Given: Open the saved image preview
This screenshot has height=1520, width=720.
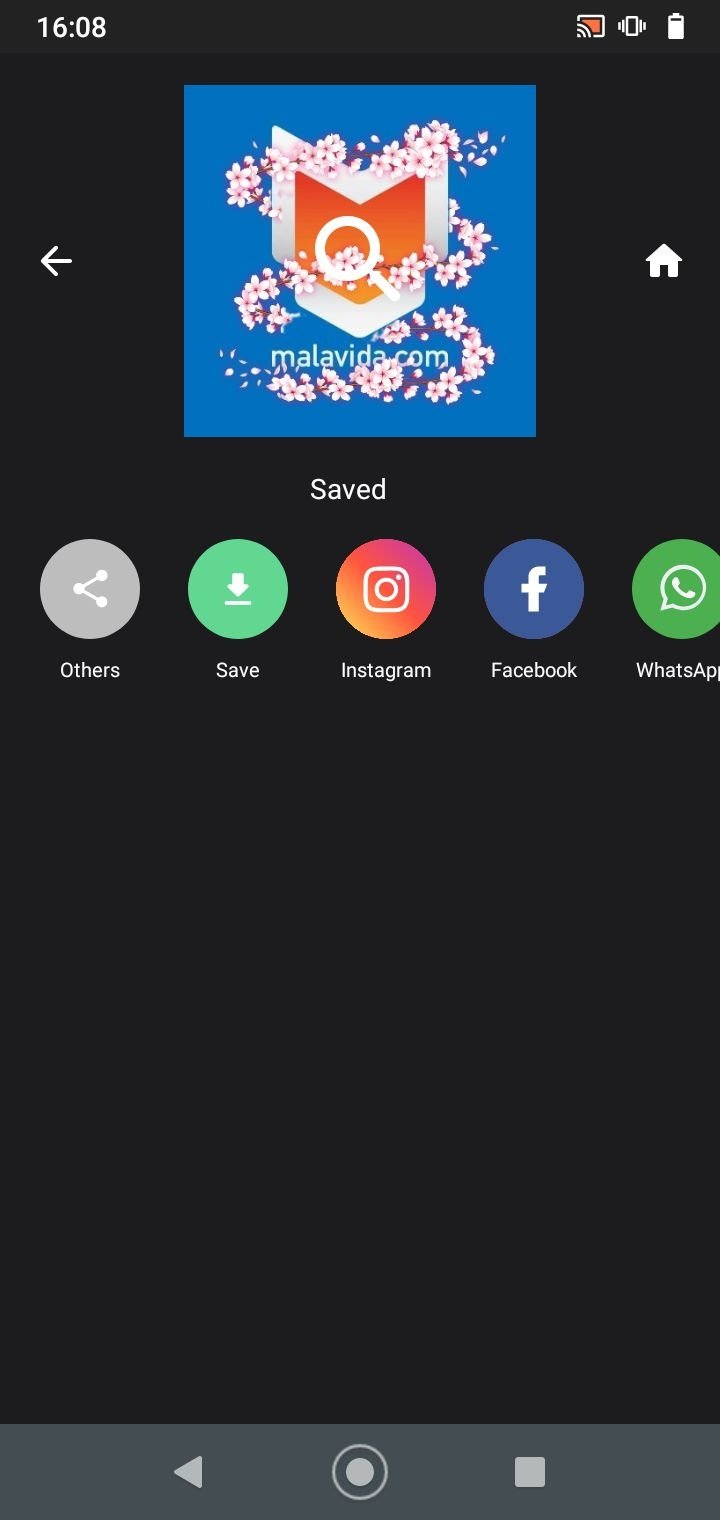Looking at the screenshot, I should click(360, 261).
